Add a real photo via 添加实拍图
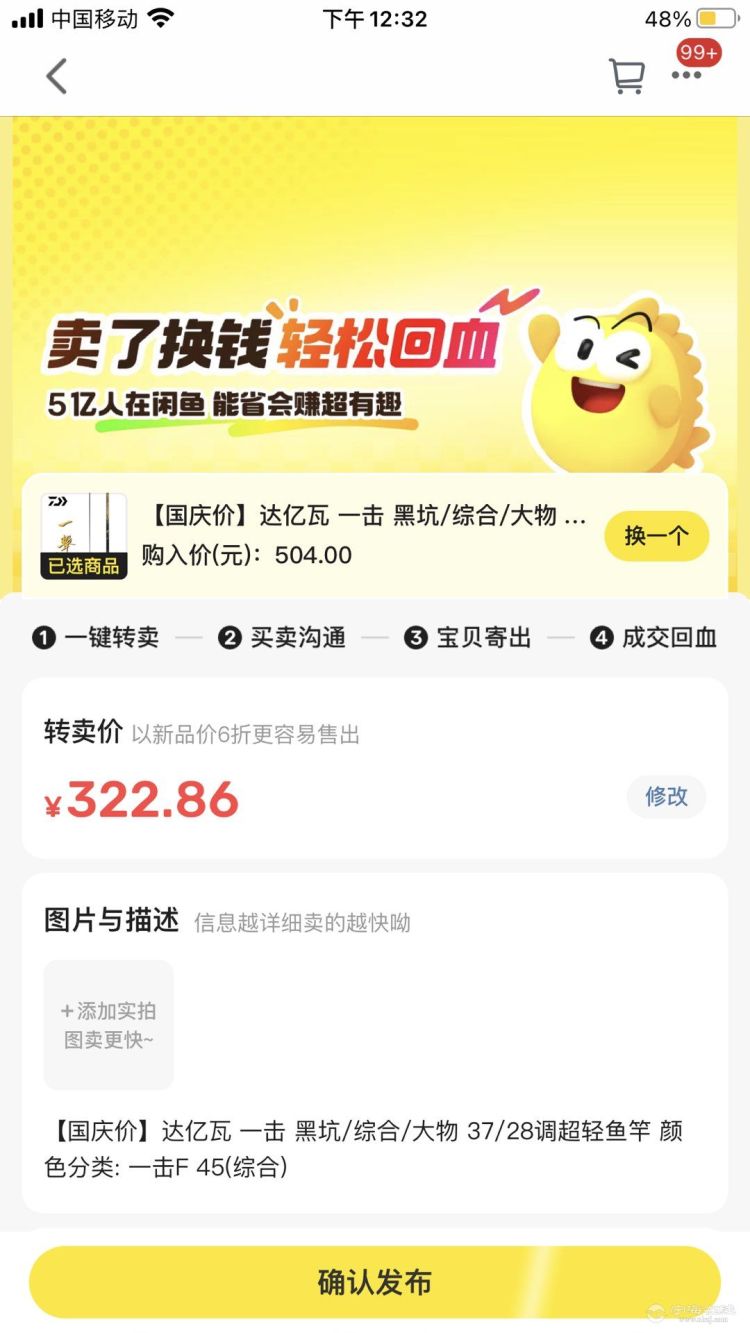Image resolution: width=750 pixels, height=1333 pixels. pos(109,1025)
